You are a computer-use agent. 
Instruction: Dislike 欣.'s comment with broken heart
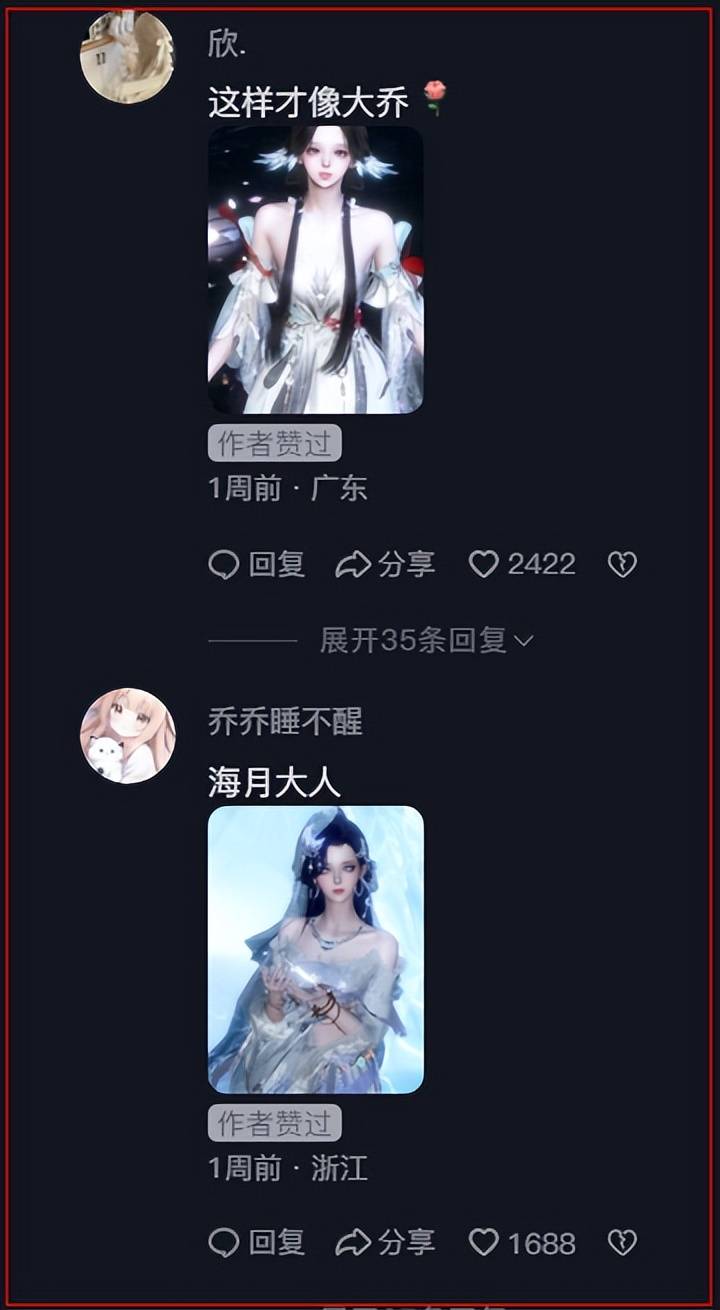[622, 565]
